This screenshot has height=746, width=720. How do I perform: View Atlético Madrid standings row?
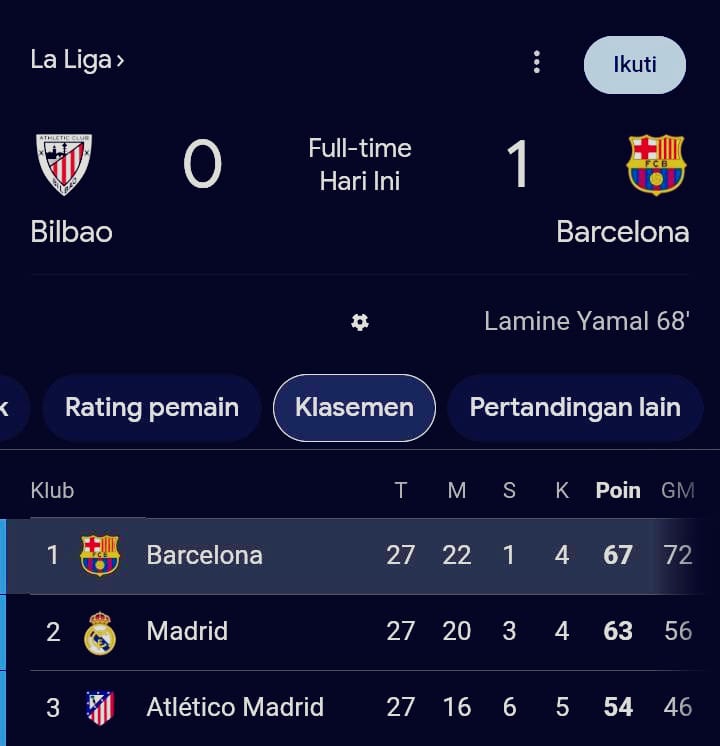(235, 707)
